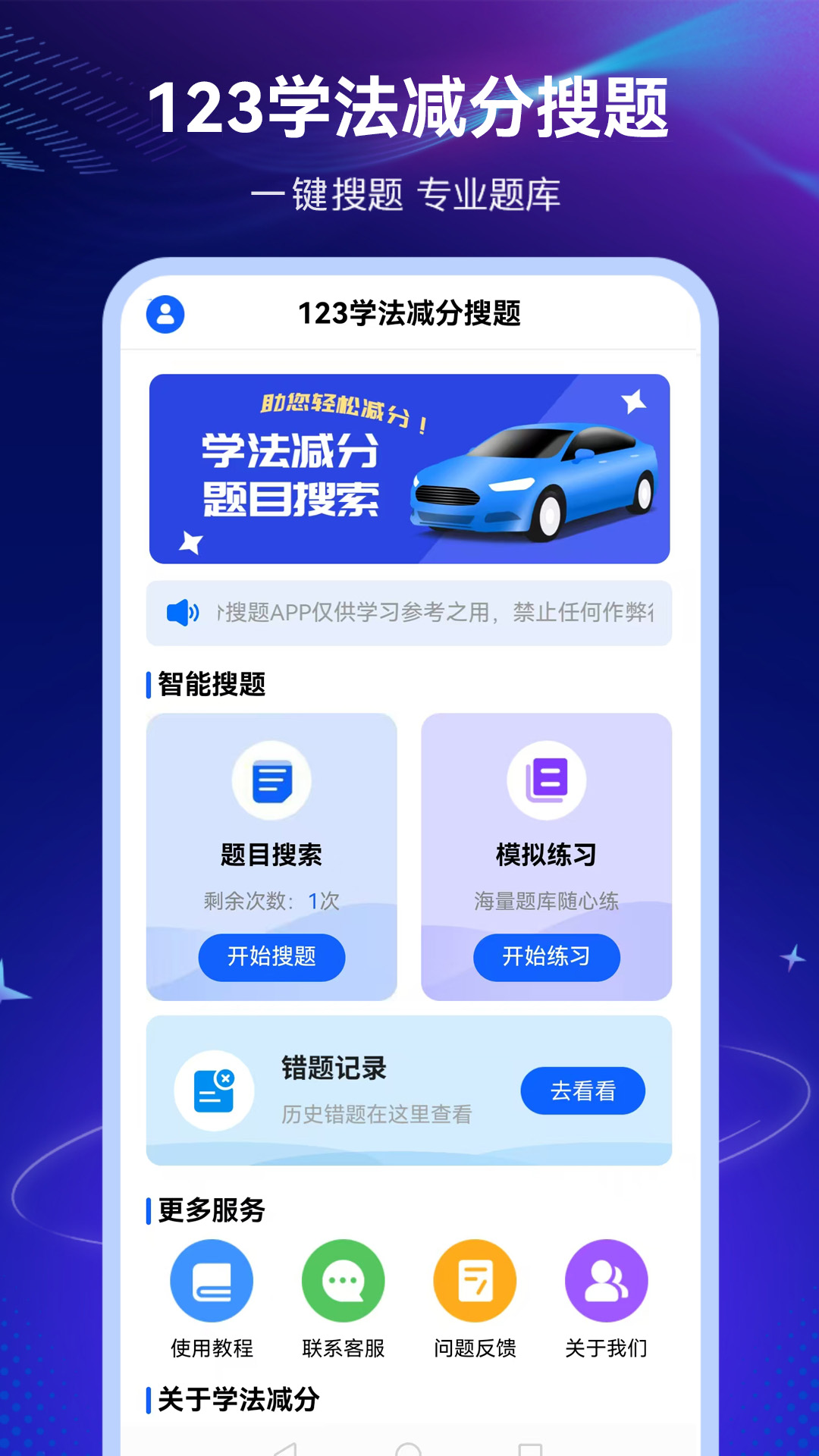
Task: Tap the 123学法减分搜题 title bar
Action: coord(409,315)
